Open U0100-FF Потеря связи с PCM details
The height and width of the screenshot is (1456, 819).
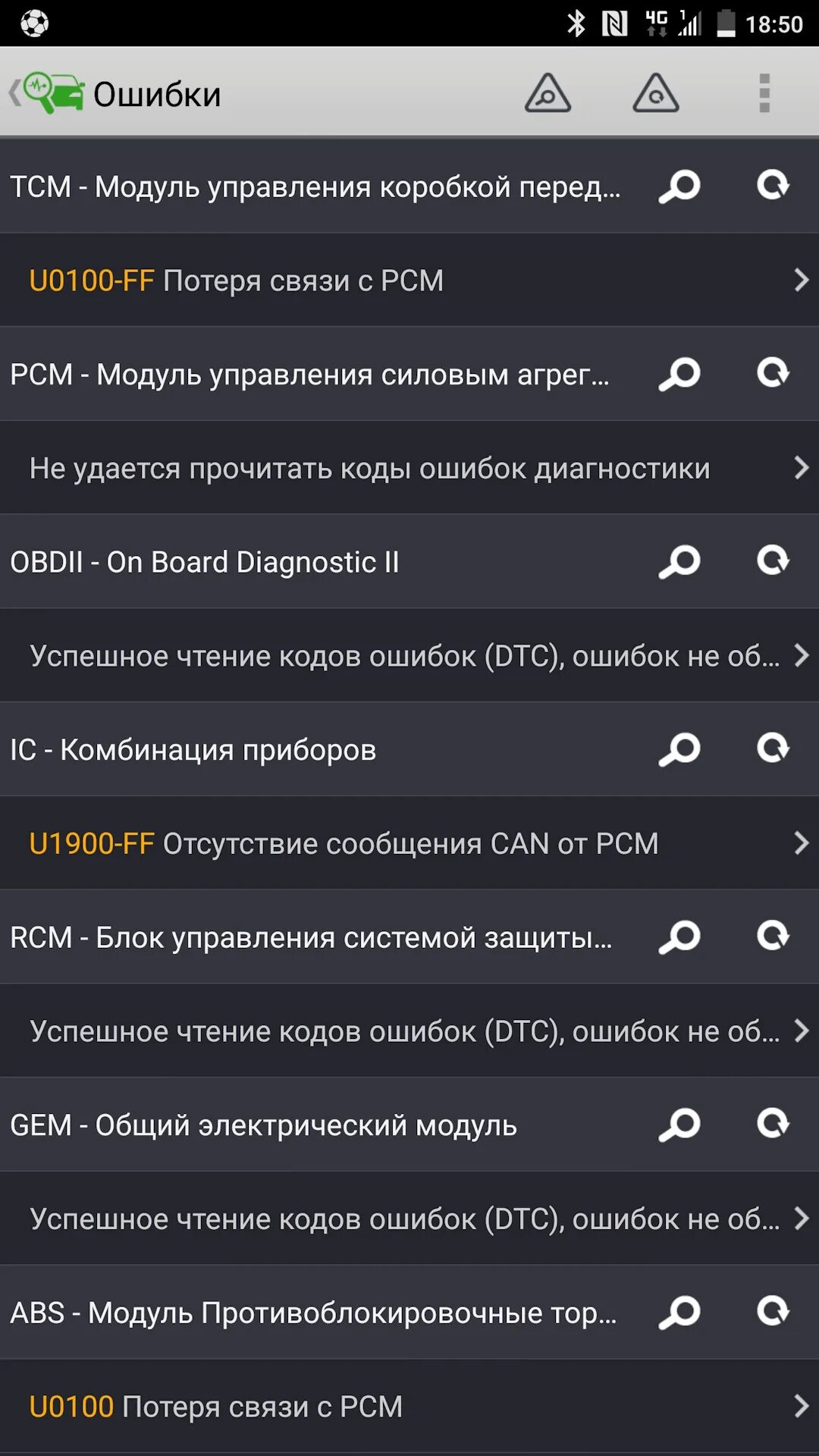409,281
